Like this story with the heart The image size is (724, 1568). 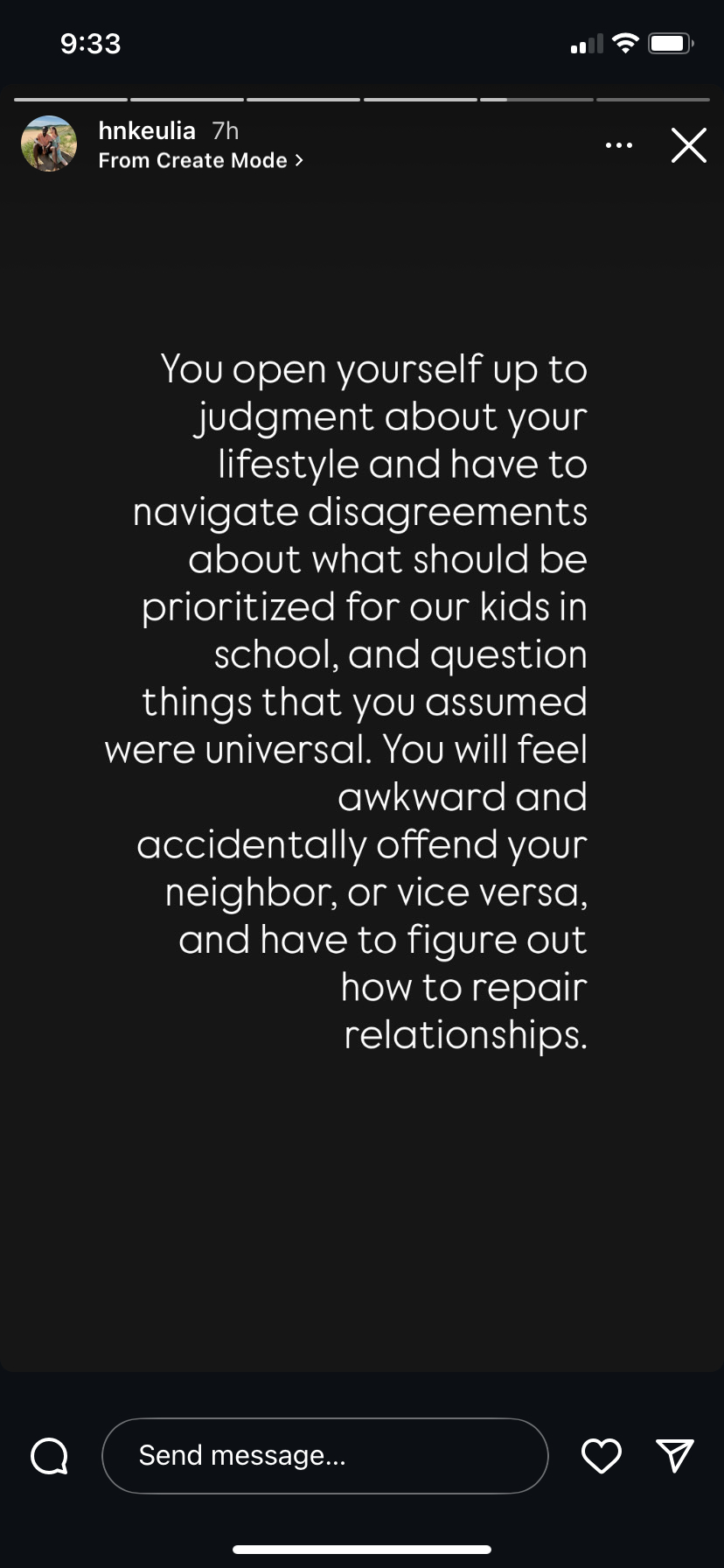(602, 1455)
